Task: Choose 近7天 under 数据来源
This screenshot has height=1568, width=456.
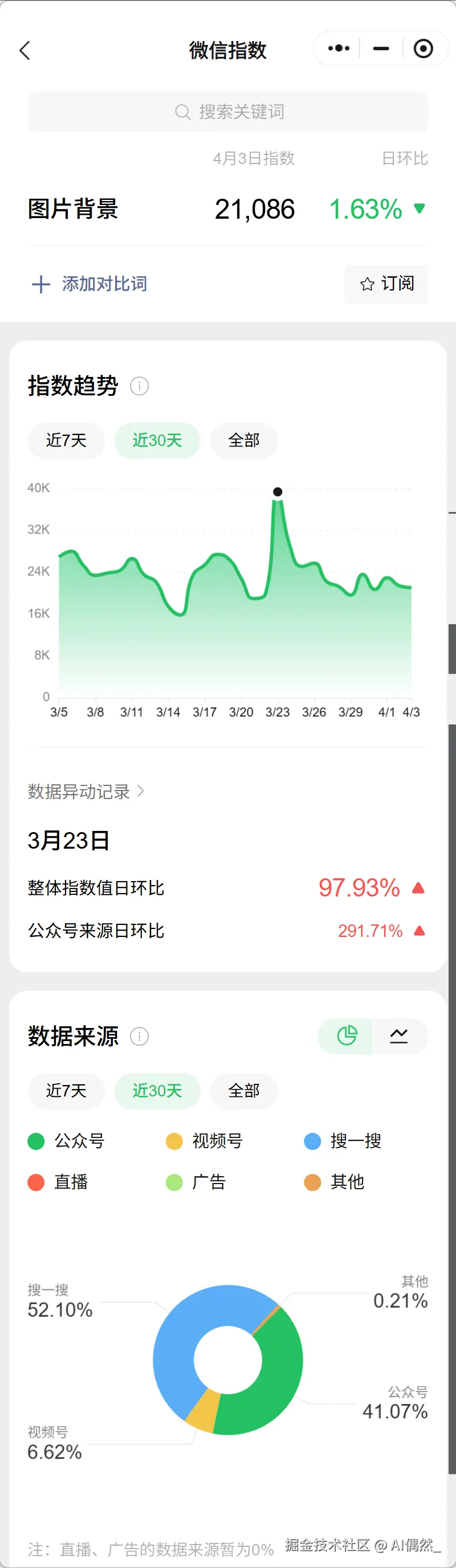Action: pyautogui.click(x=66, y=1090)
